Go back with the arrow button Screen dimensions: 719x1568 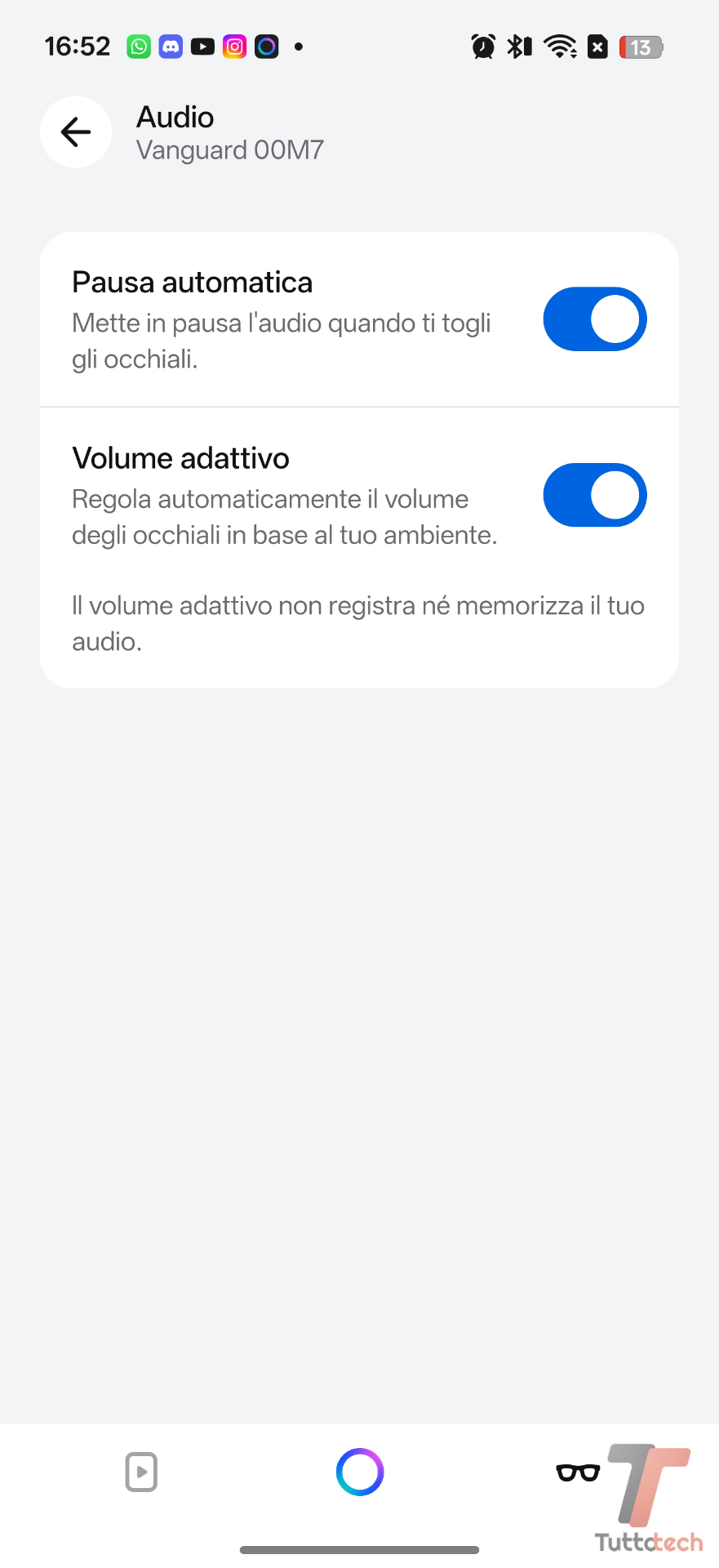[x=76, y=132]
